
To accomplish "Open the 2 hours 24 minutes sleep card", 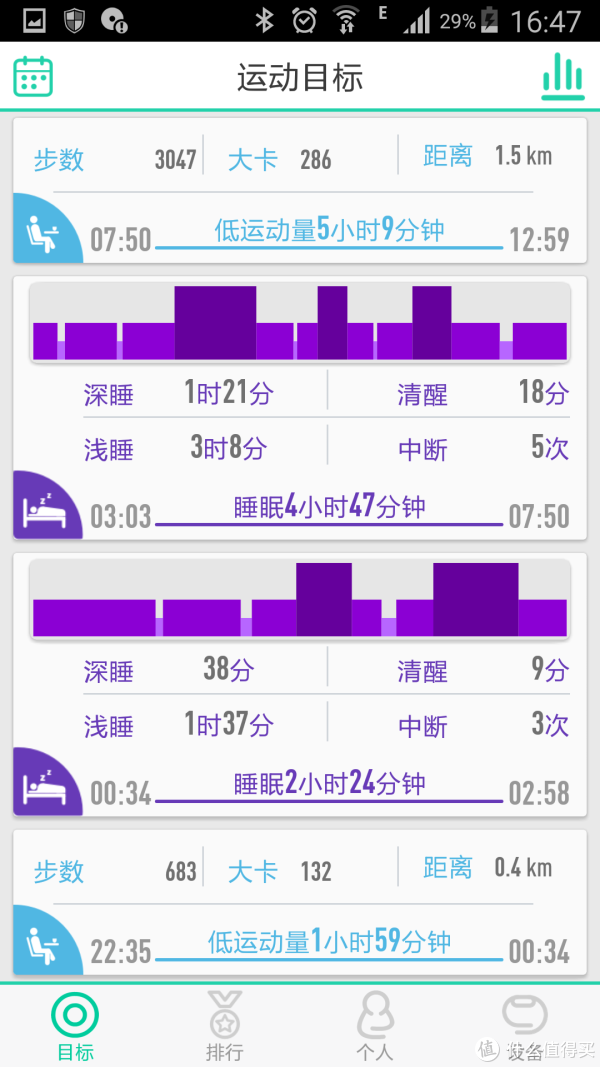I will [x=299, y=685].
